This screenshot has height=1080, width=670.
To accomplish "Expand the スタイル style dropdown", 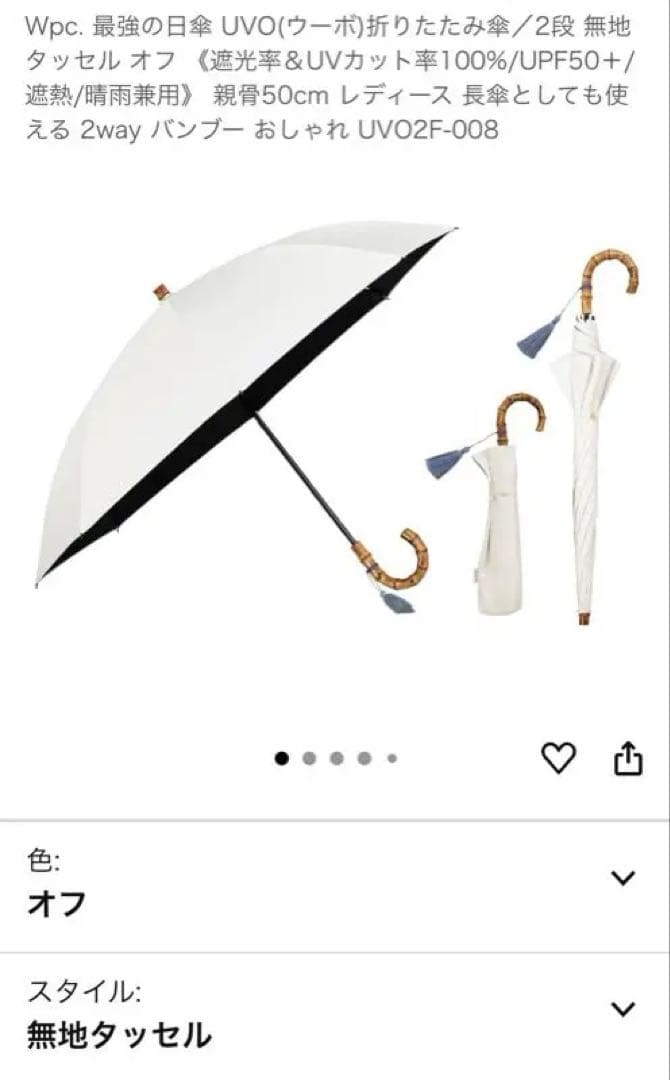I will tap(622, 1008).
